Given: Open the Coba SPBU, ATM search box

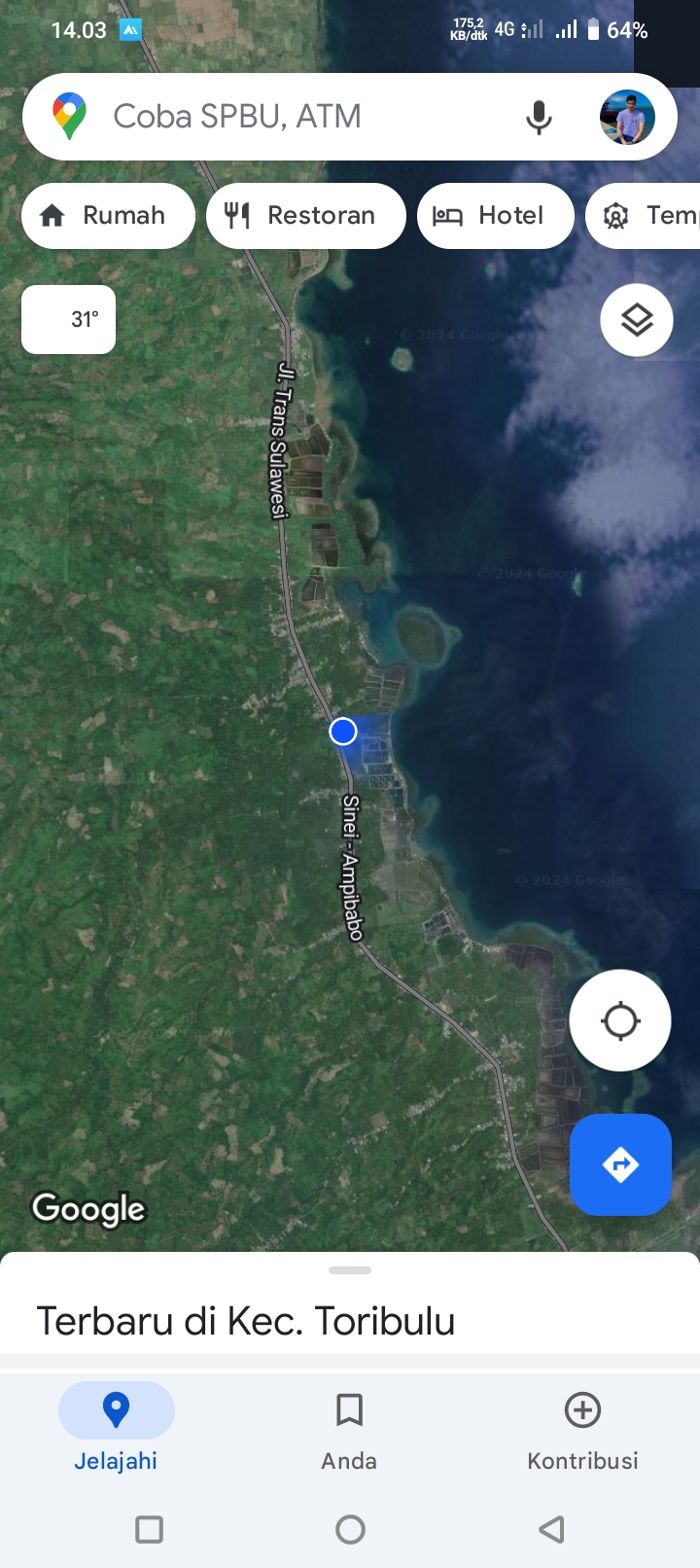Looking at the screenshot, I should tap(292, 117).
